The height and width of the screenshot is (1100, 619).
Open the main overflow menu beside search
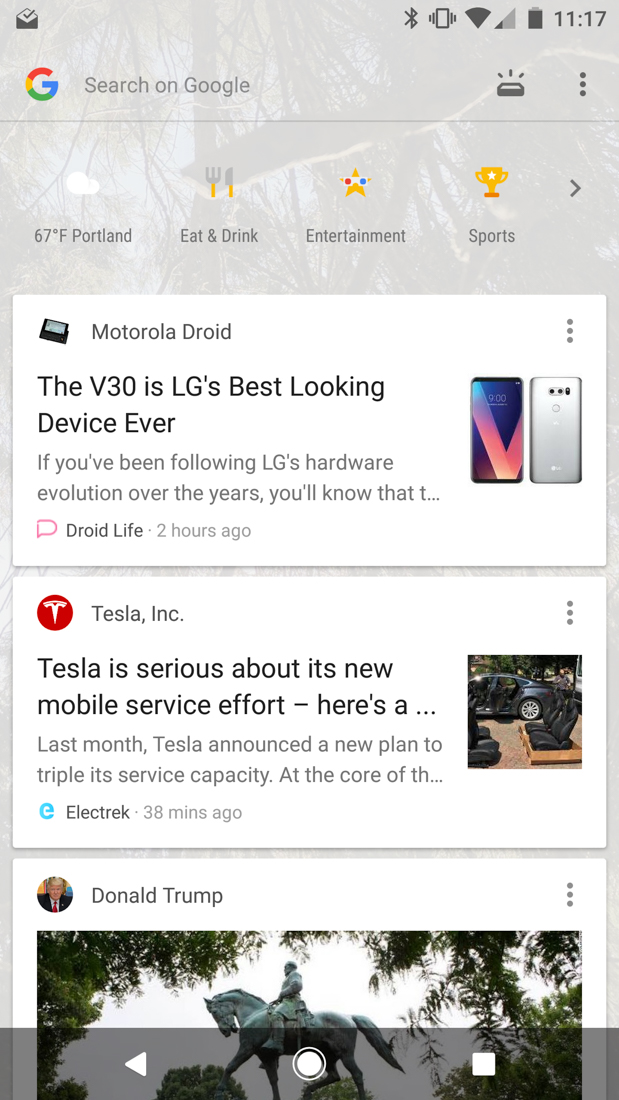click(x=582, y=85)
